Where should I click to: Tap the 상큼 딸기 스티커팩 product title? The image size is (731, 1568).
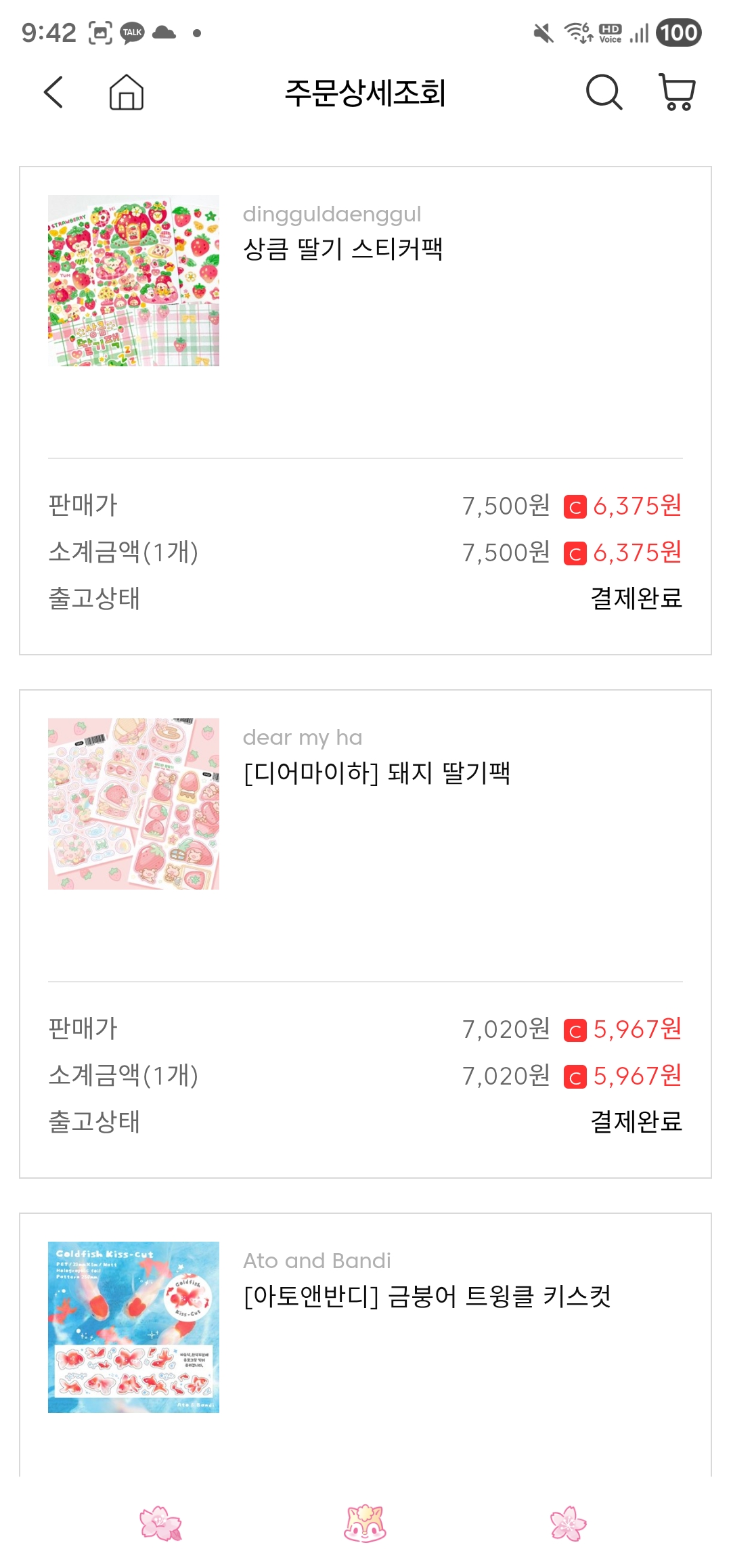tap(342, 249)
